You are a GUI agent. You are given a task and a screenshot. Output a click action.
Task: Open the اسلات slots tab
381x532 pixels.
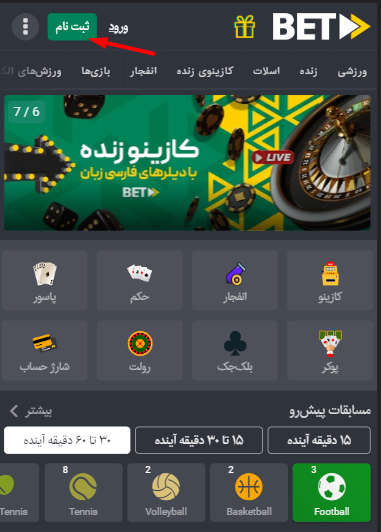click(x=266, y=71)
